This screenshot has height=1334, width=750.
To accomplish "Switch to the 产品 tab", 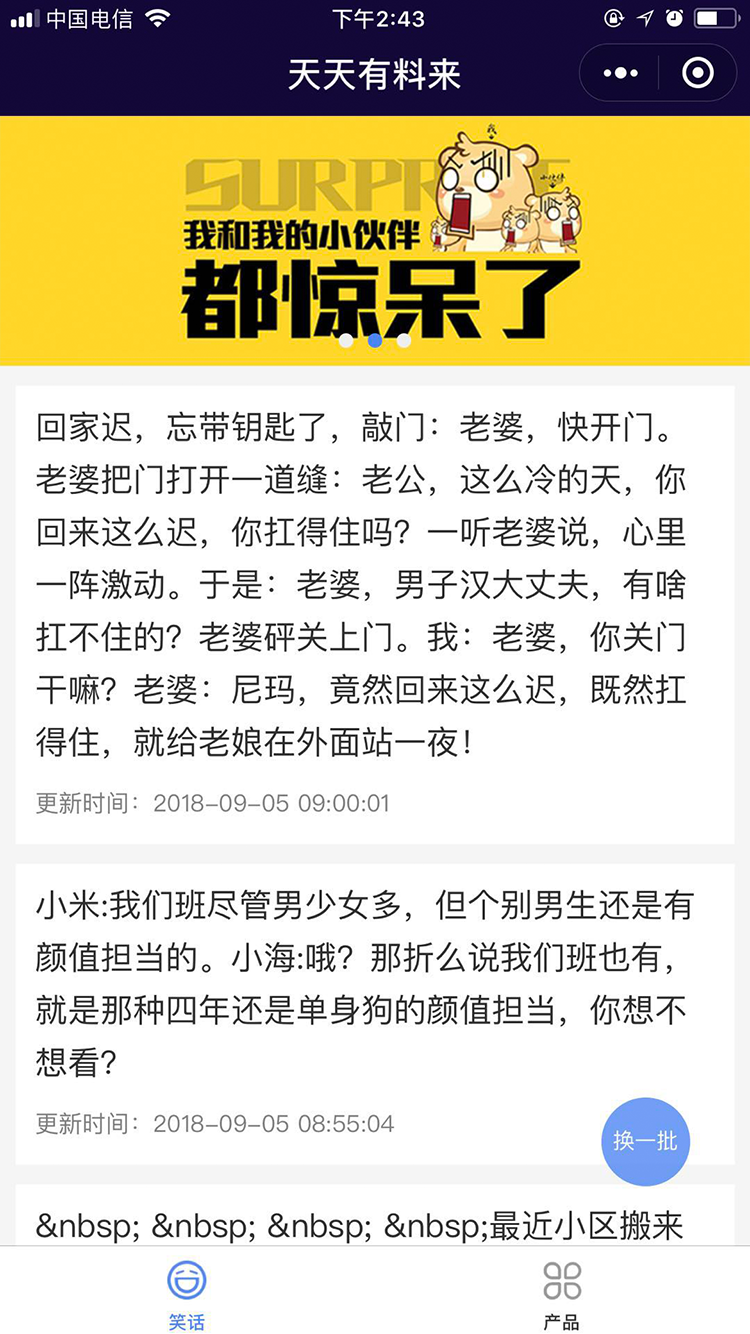I will click(562, 1294).
